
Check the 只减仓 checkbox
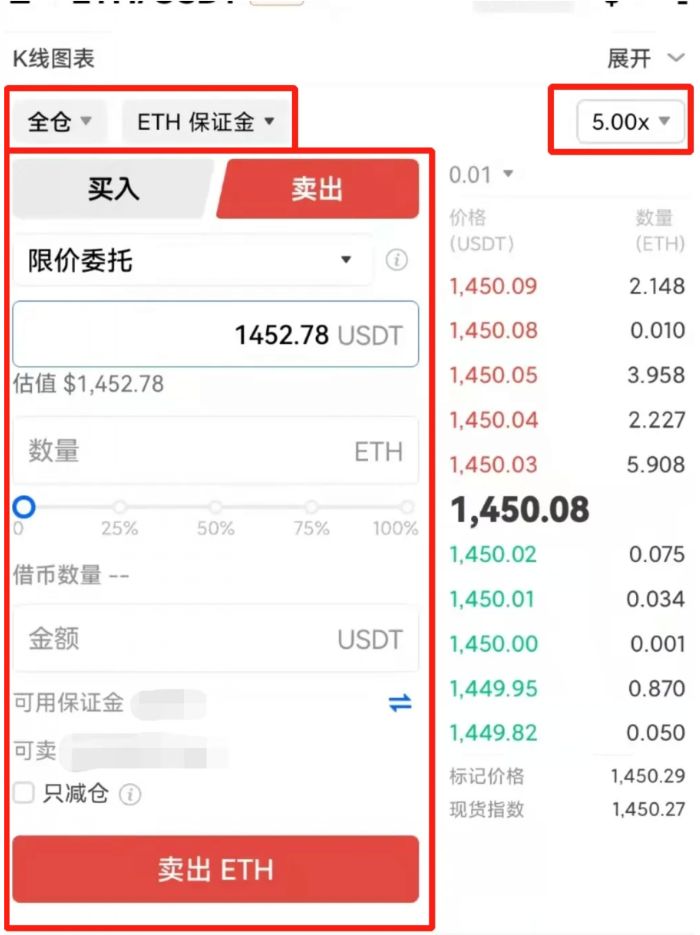tap(24, 794)
